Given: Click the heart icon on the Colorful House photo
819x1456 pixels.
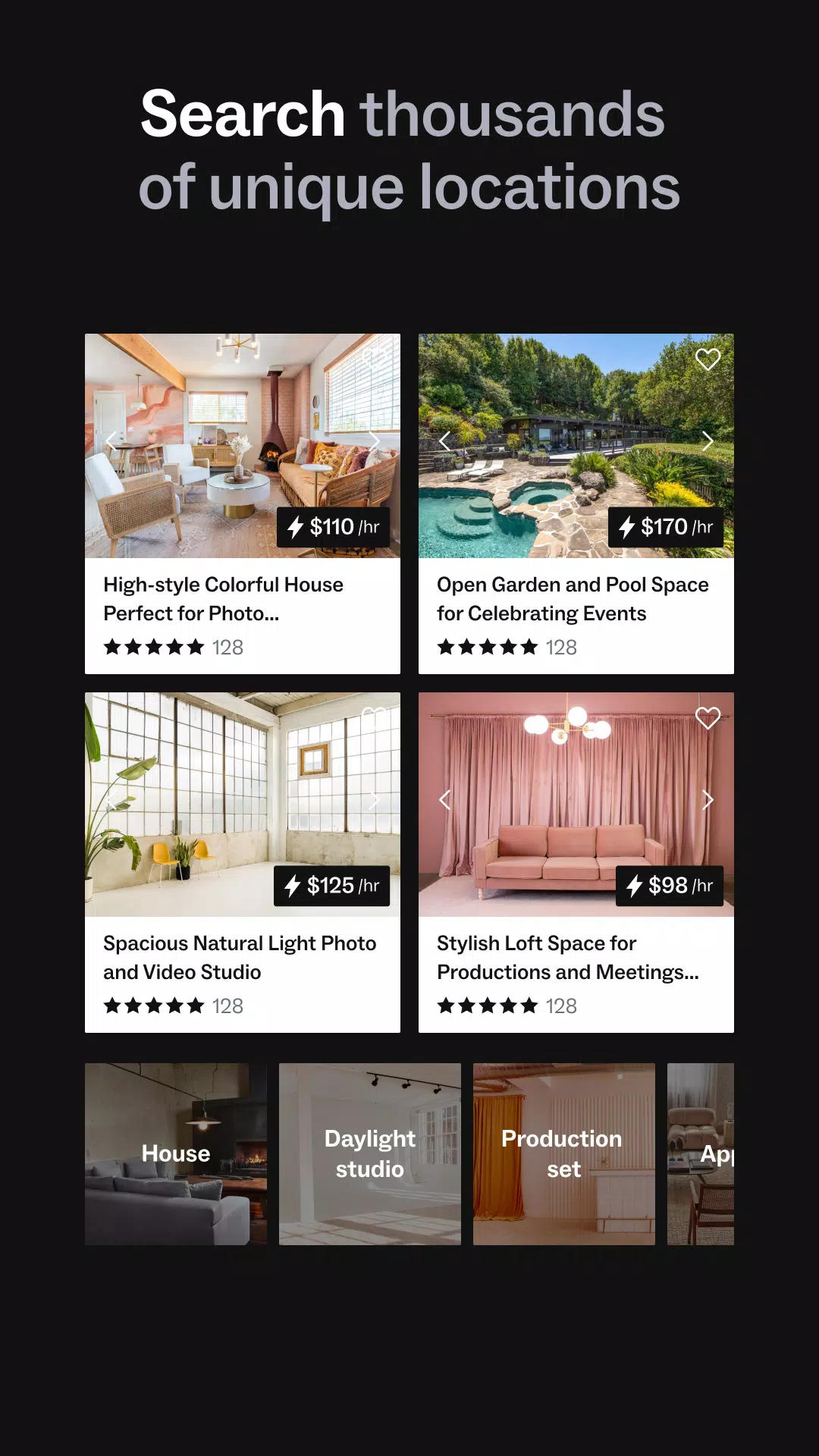Looking at the screenshot, I should click(x=373, y=361).
